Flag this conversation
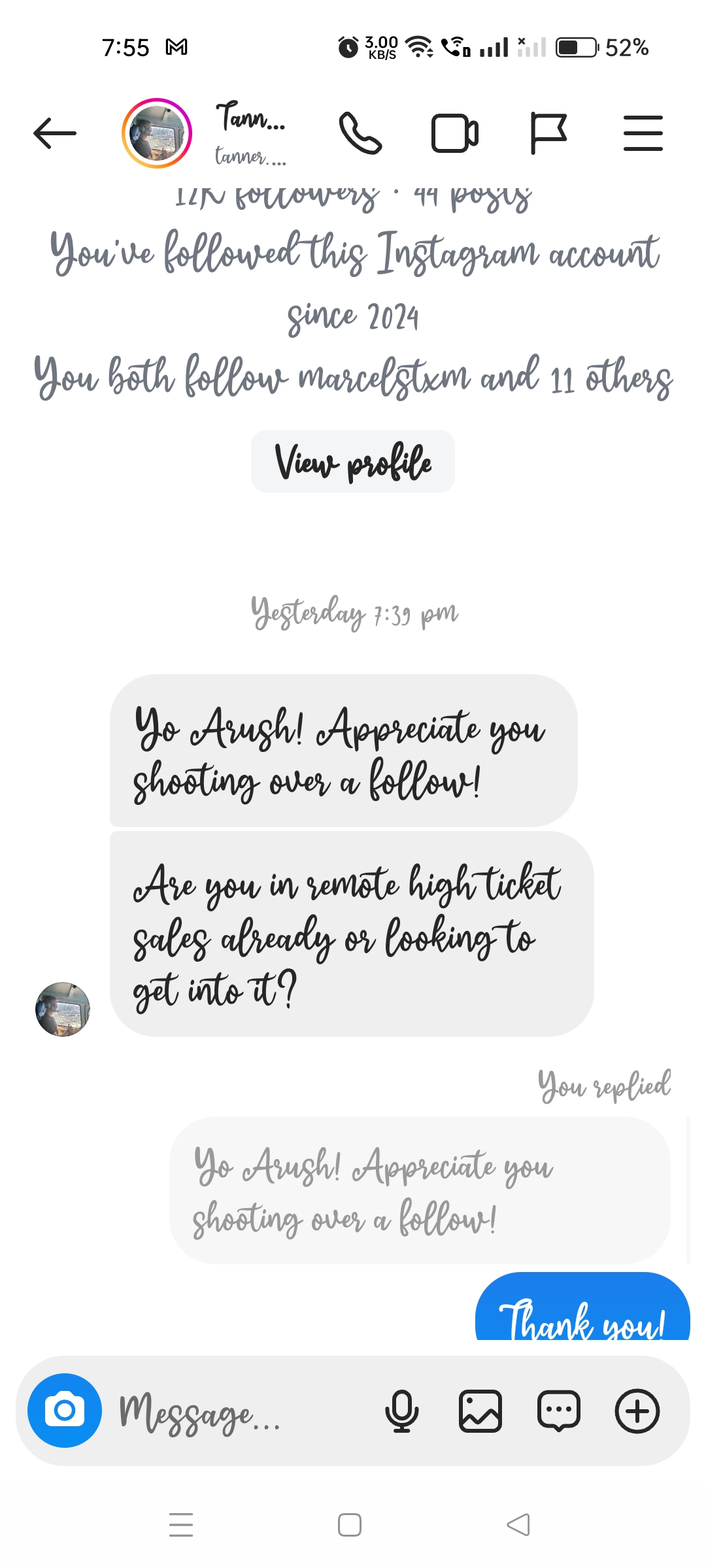The image size is (706, 1568). point(549,133)
